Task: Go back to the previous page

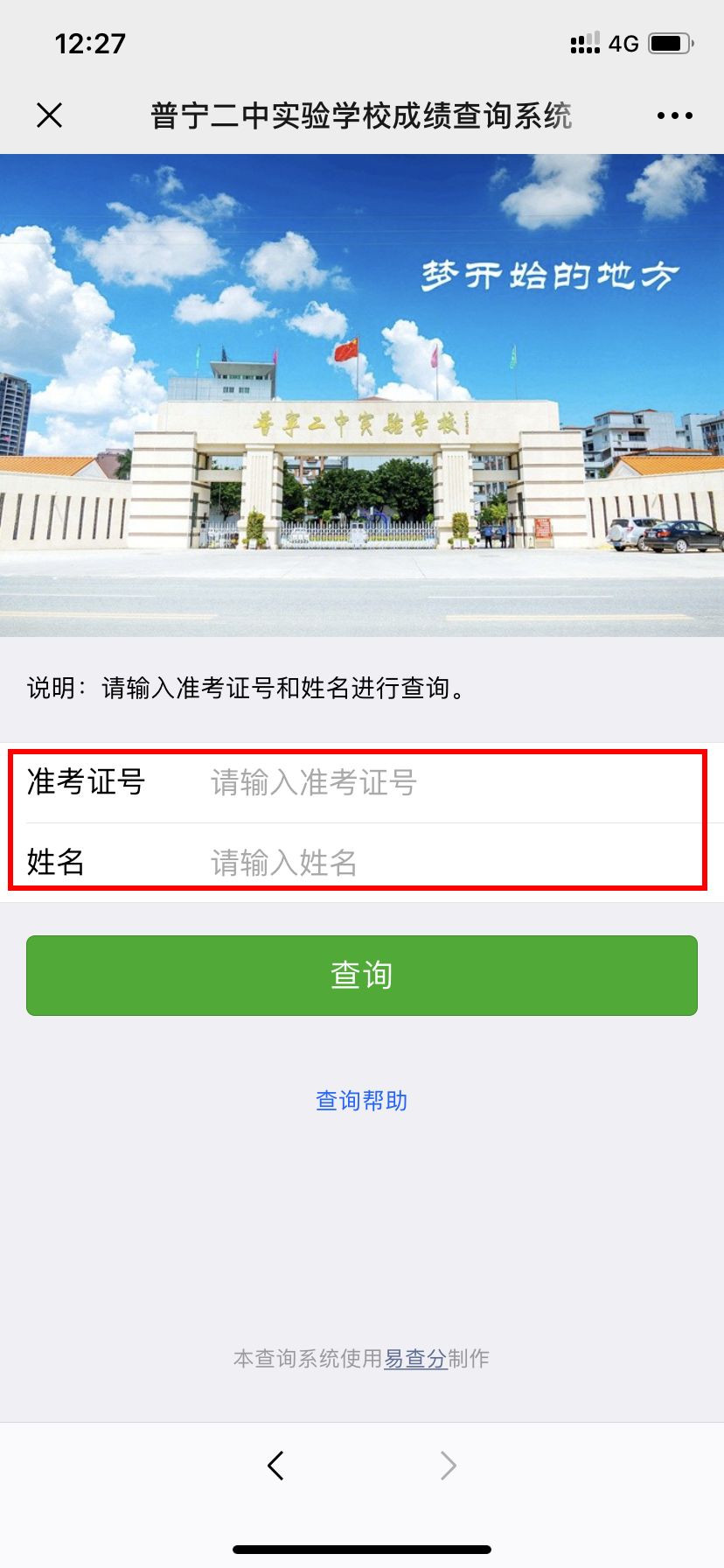Action: pos(276,1465)
